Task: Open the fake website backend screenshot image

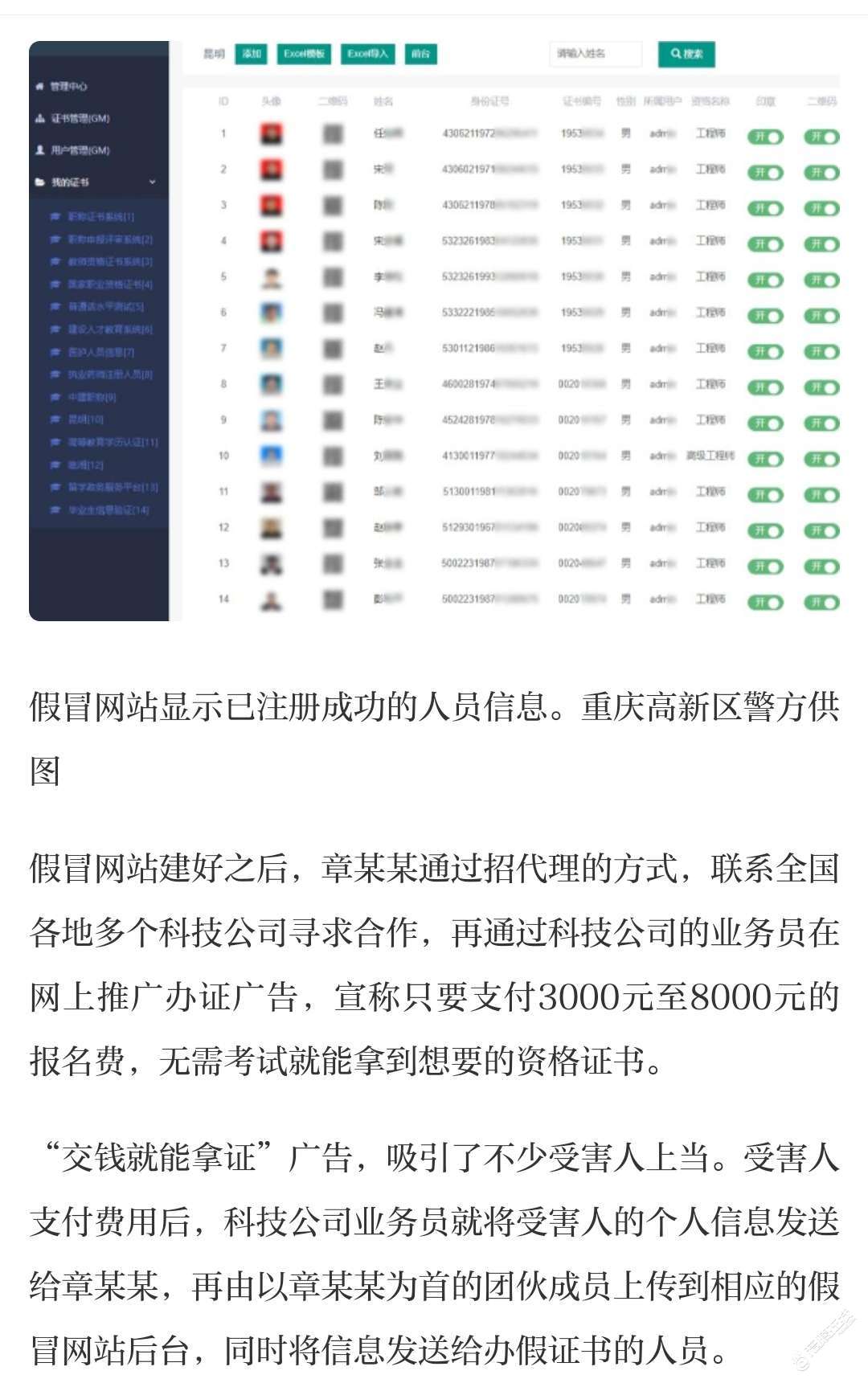Action: (434, 330)
